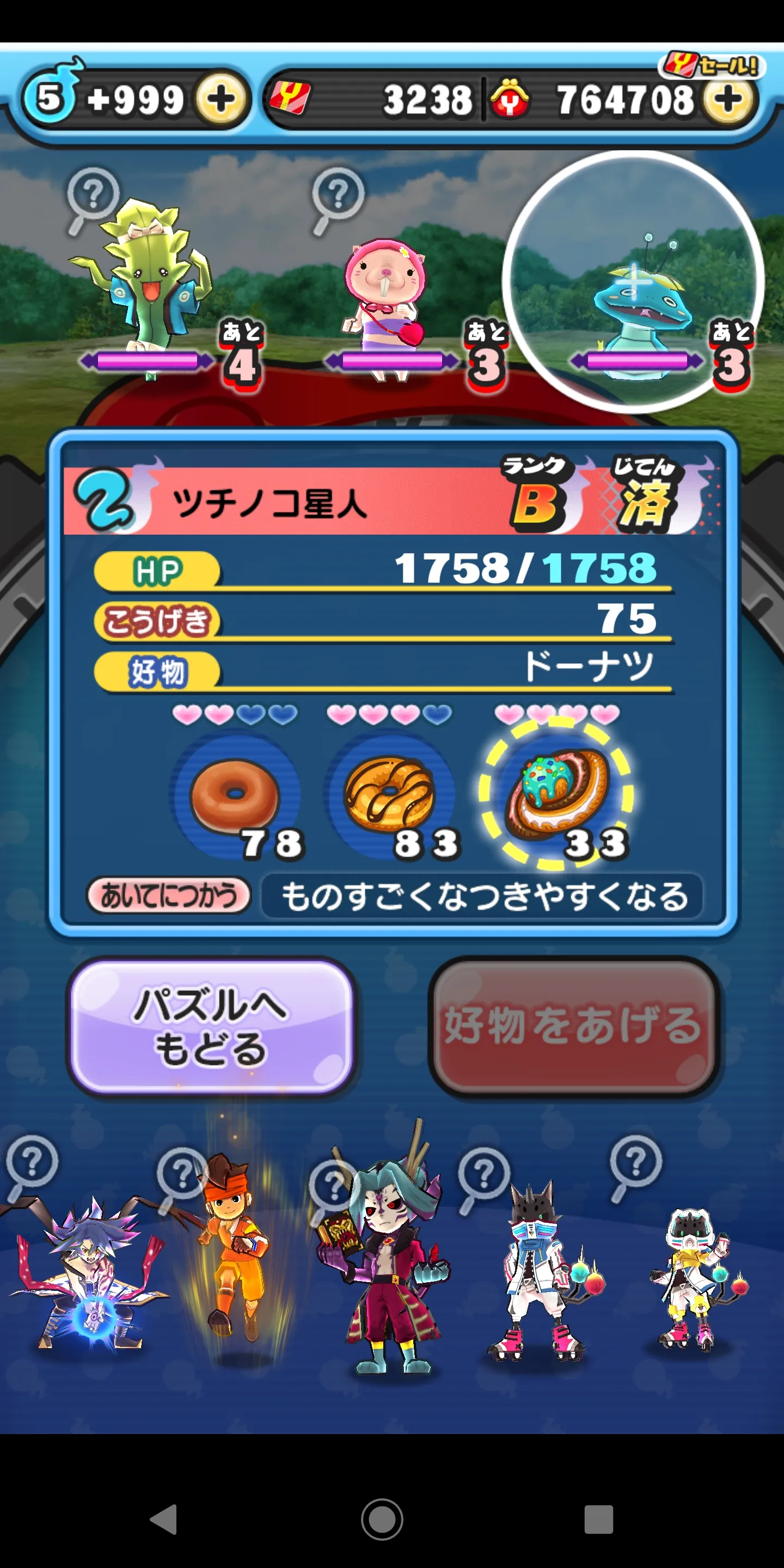The height and width of the screenshot is (1568, 784).
Task: Open the plus button beside 764708
Action: pyautogui.click(x=728, y=99)
